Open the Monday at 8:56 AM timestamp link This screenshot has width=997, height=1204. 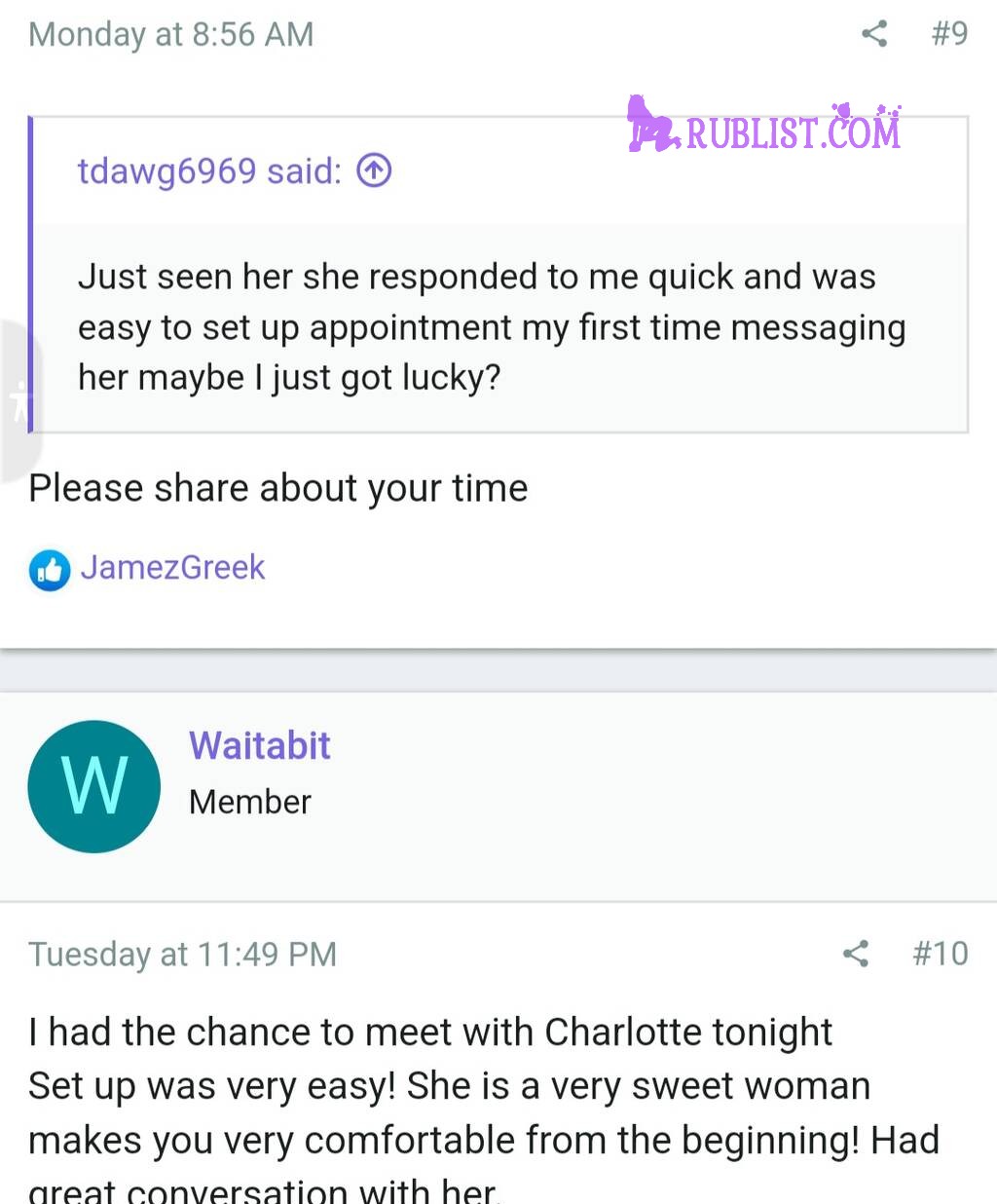pos(171,35)
